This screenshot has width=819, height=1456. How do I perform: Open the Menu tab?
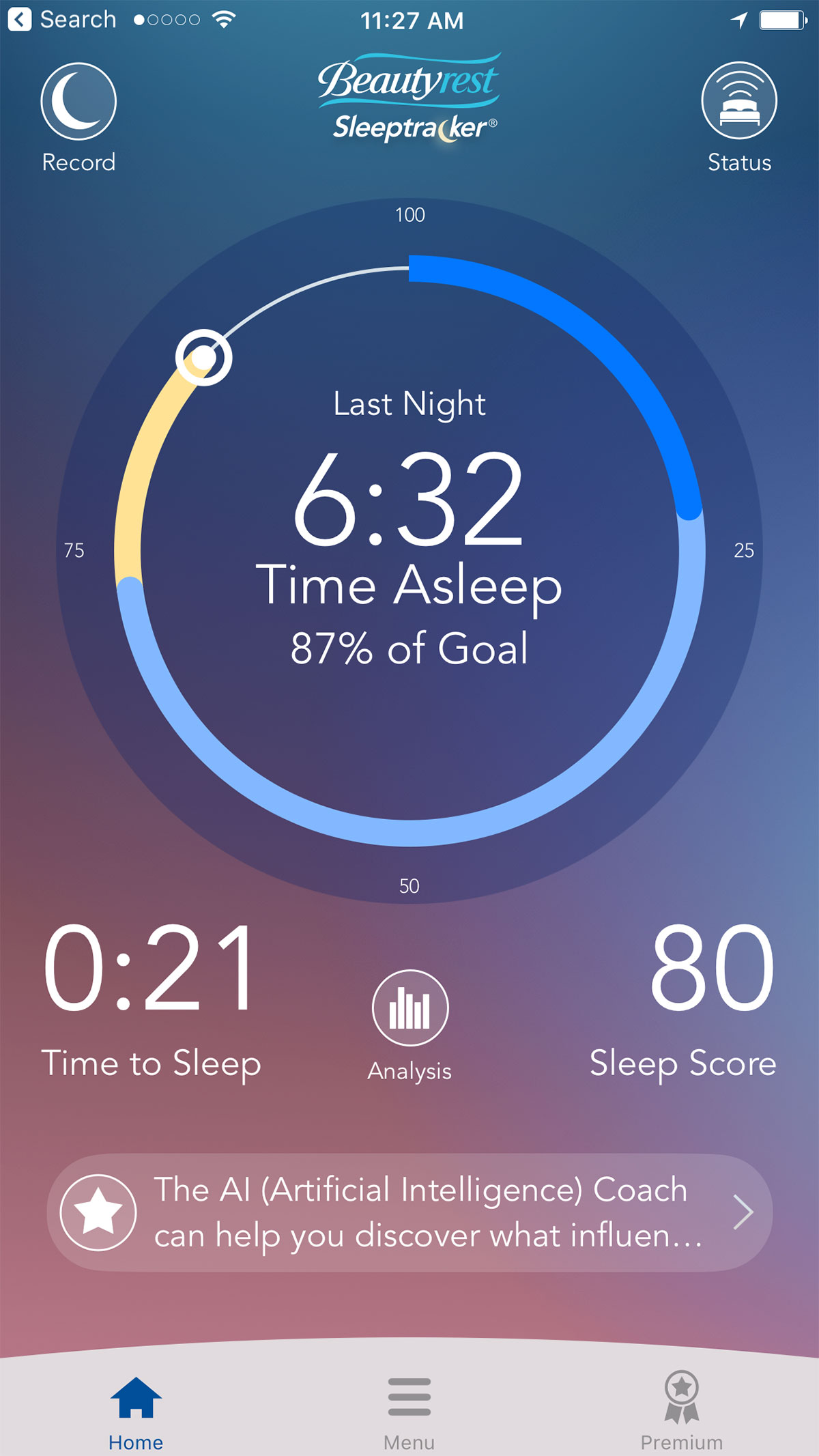tap(409, 1410)
